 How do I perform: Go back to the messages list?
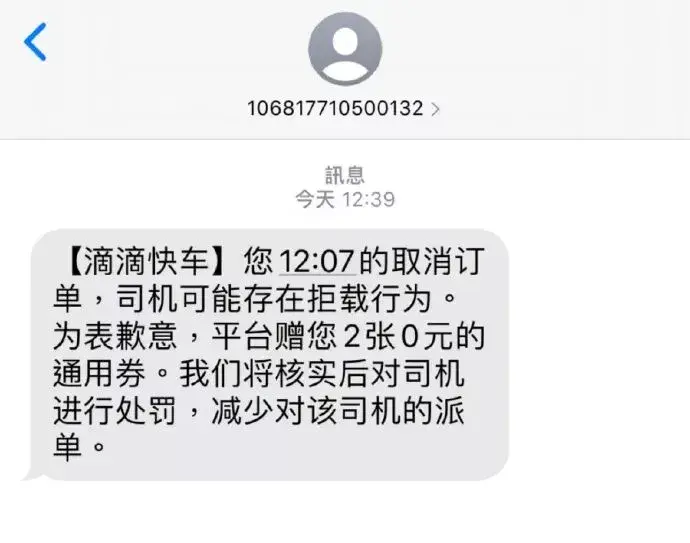tap(36, 42)
